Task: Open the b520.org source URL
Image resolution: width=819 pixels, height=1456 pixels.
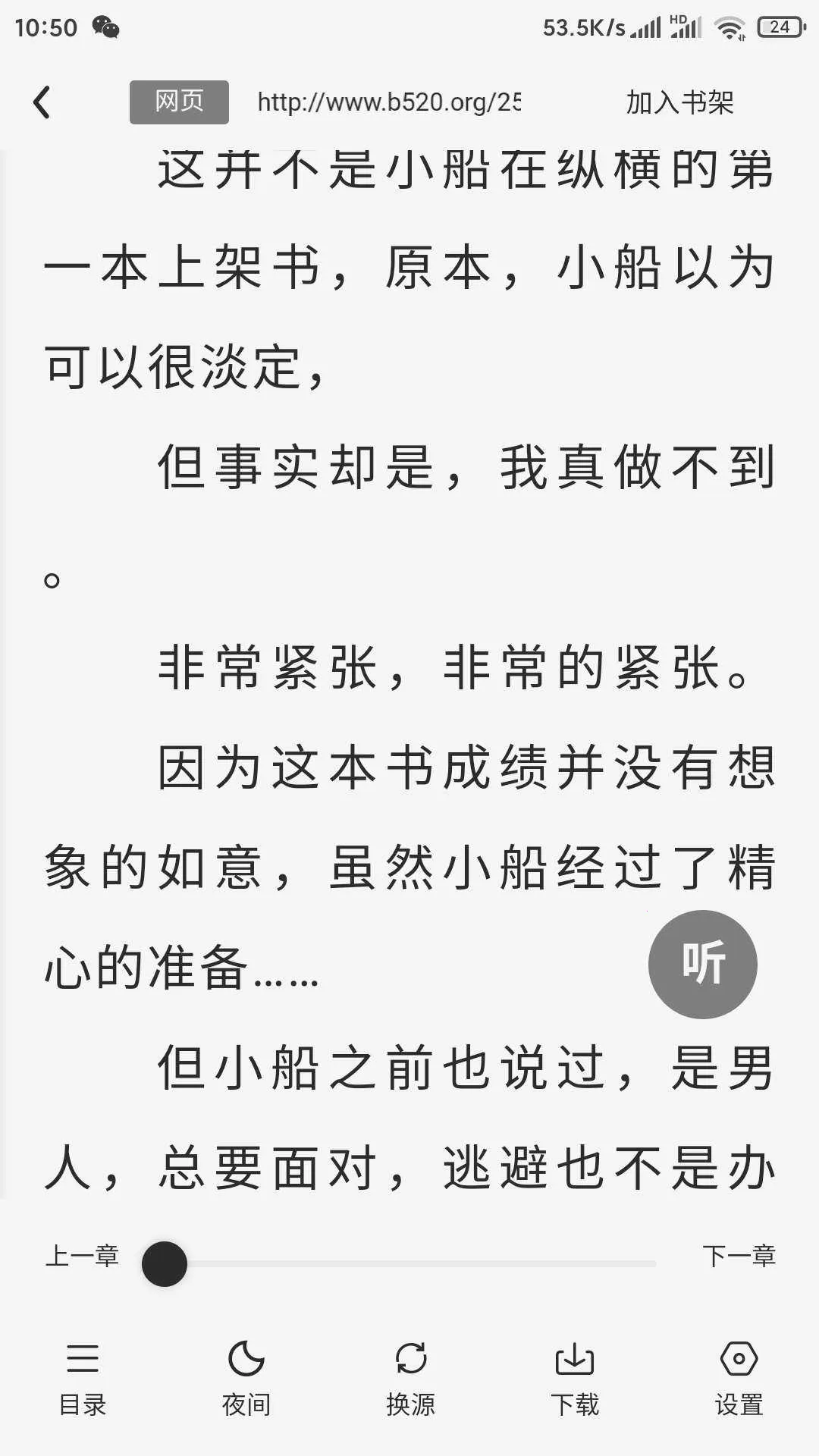Action: coord(388,102)
